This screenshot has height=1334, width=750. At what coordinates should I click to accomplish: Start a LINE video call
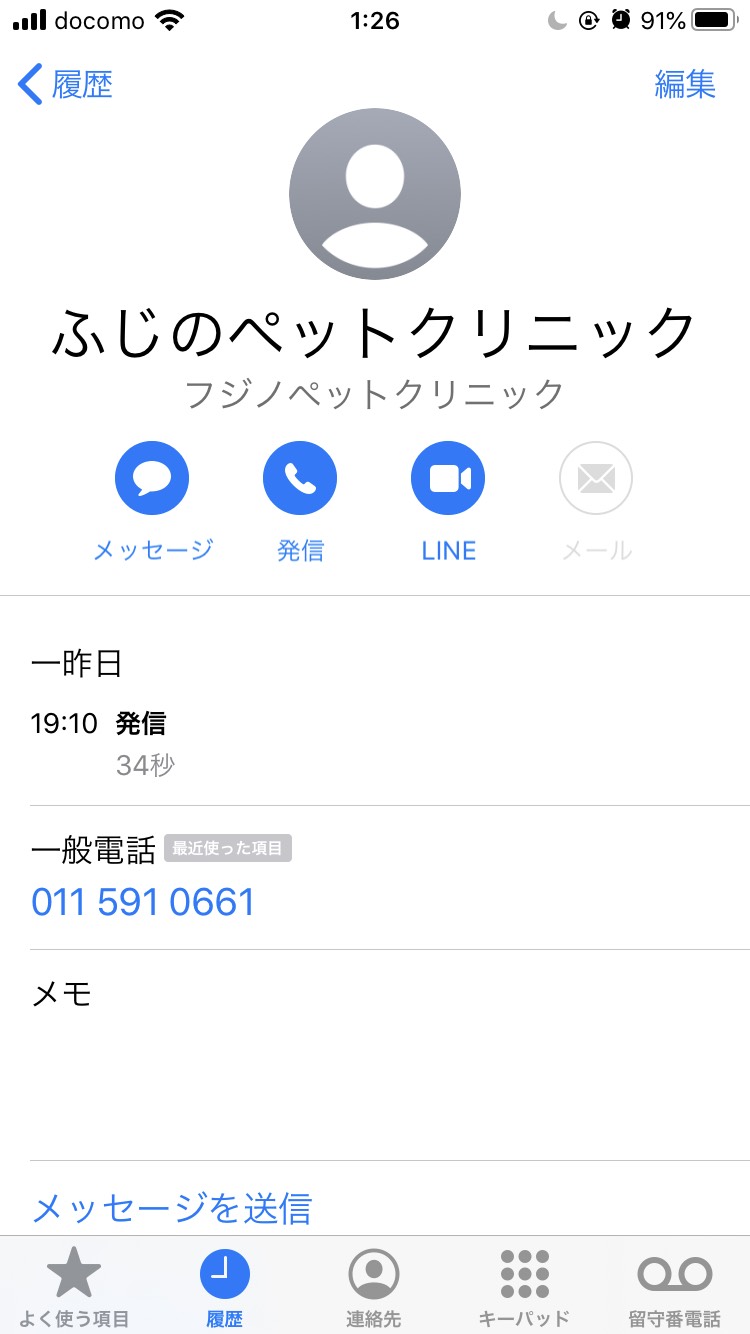pos(448,479)
